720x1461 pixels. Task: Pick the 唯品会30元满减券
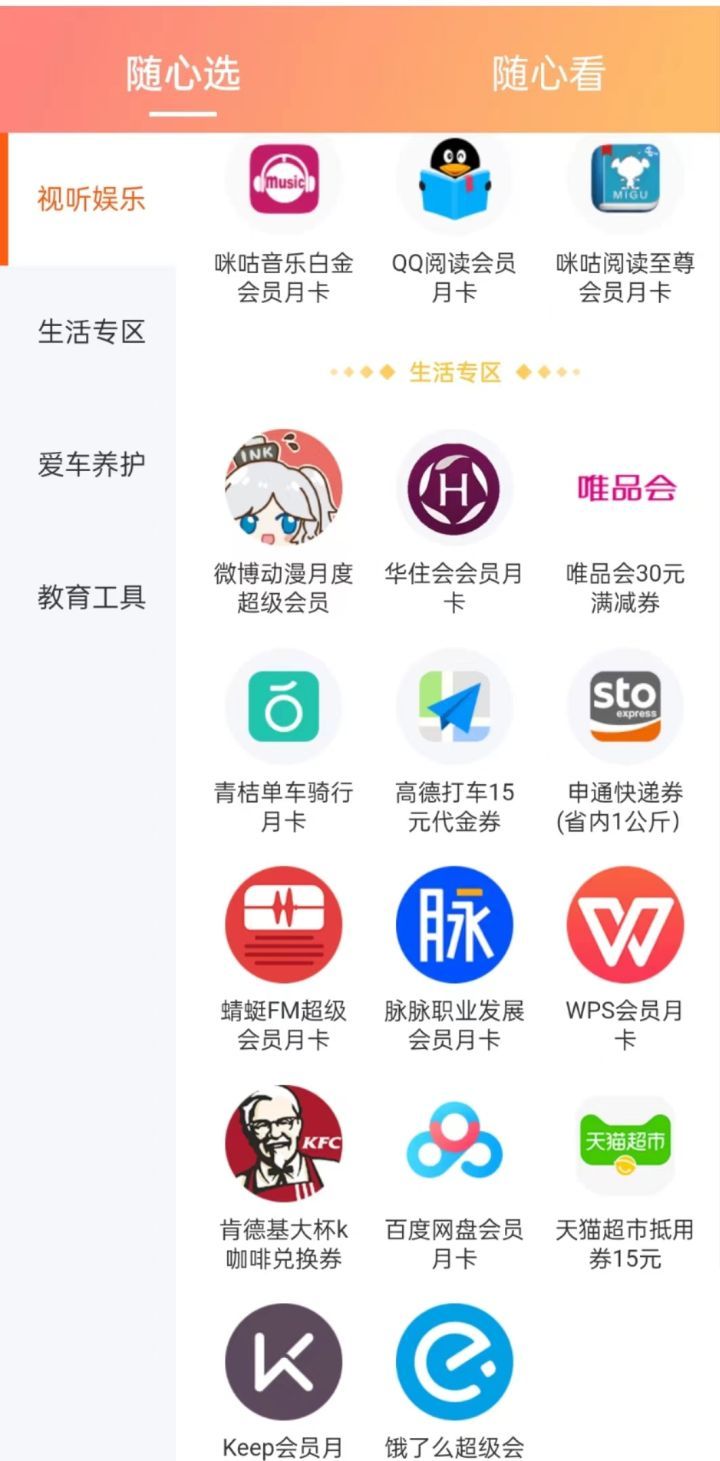coord(625,488)
